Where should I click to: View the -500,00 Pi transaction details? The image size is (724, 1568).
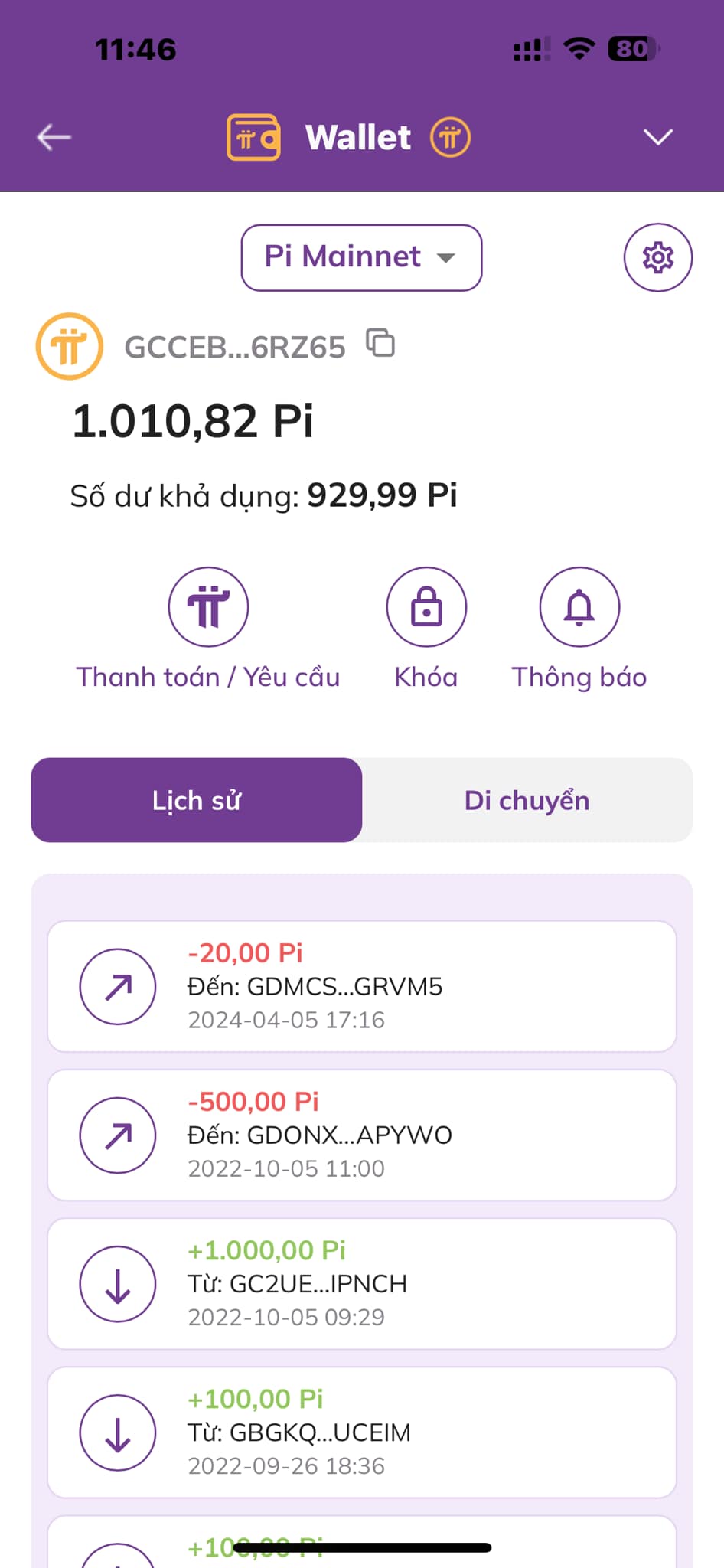[362, 1135]
